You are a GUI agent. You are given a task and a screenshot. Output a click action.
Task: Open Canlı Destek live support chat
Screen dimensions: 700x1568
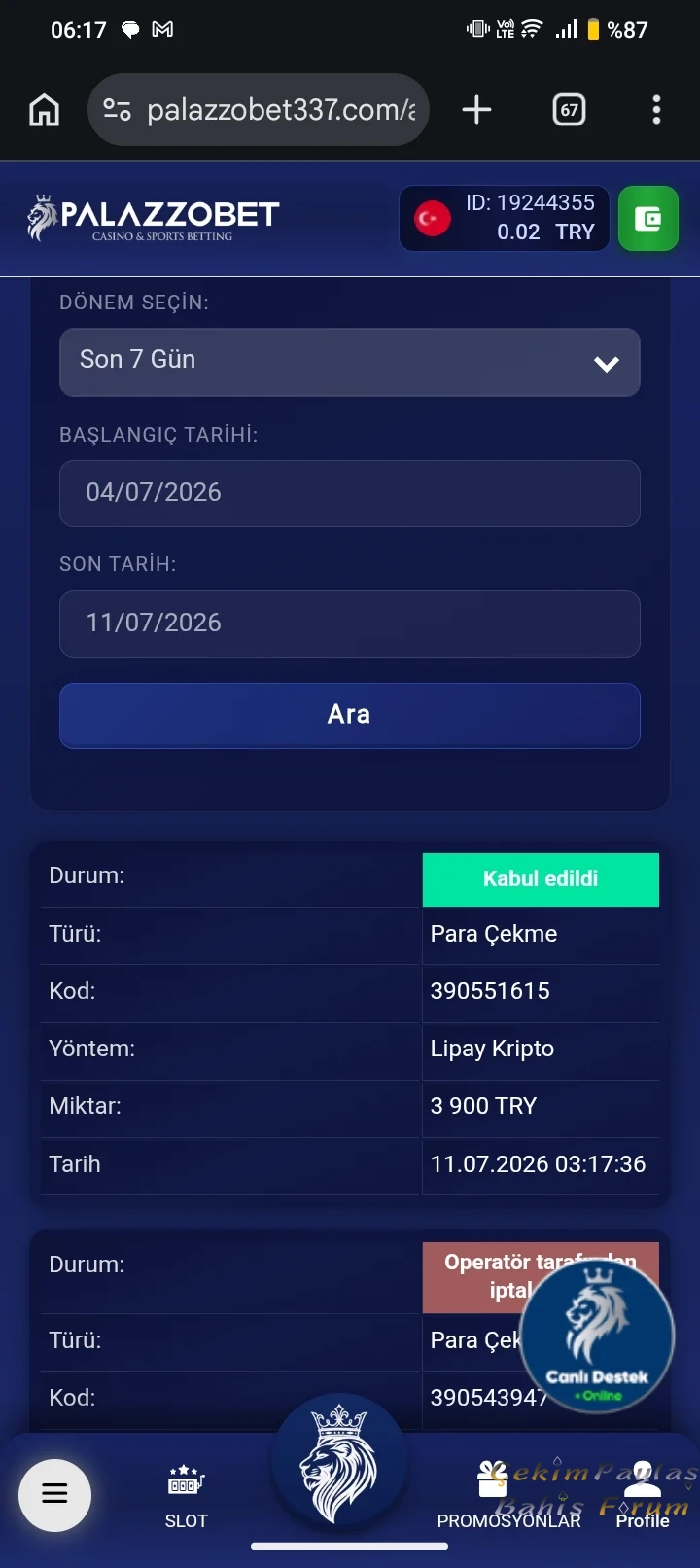597,1337
